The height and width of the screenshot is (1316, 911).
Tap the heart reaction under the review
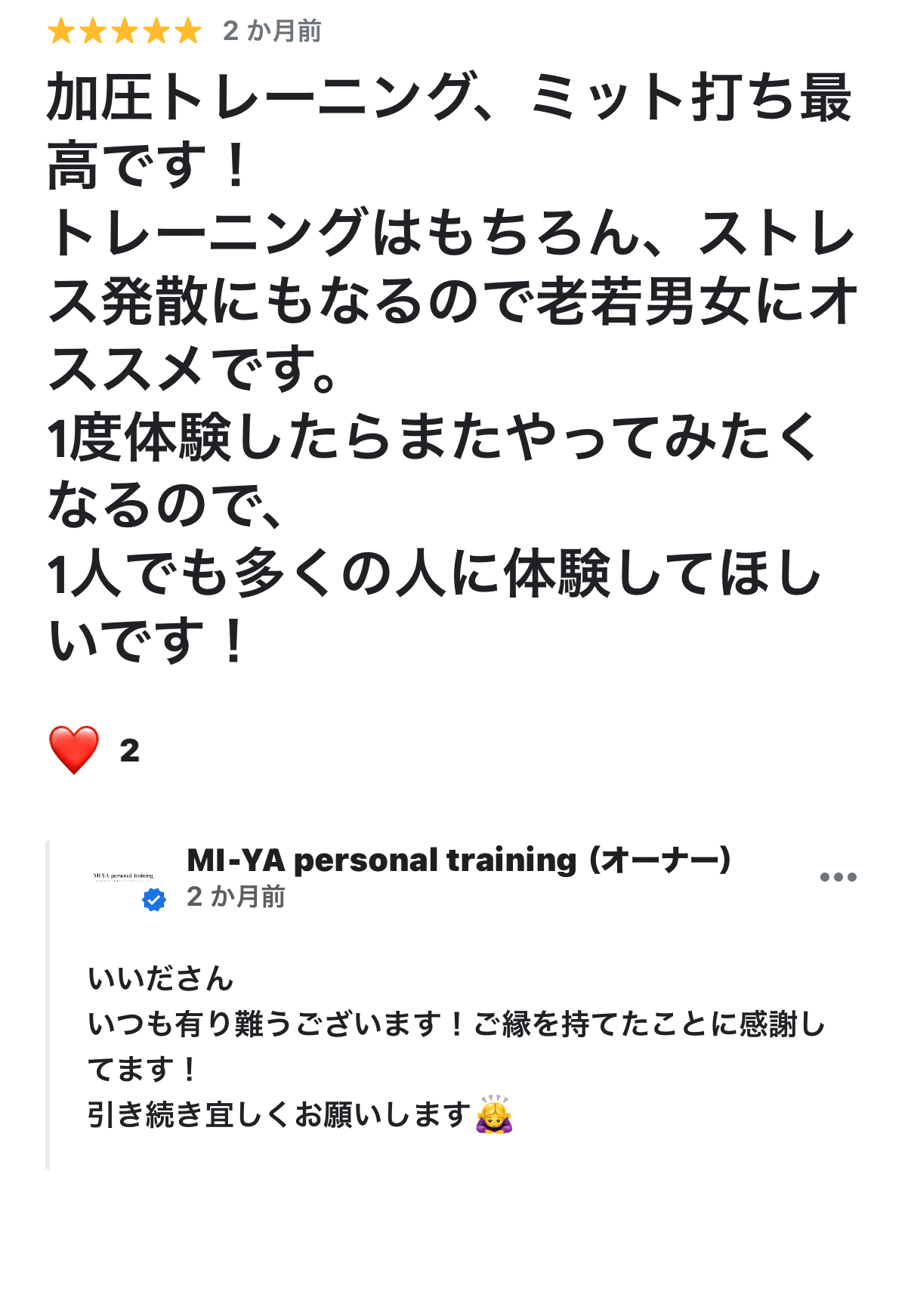tap(74, 749)
